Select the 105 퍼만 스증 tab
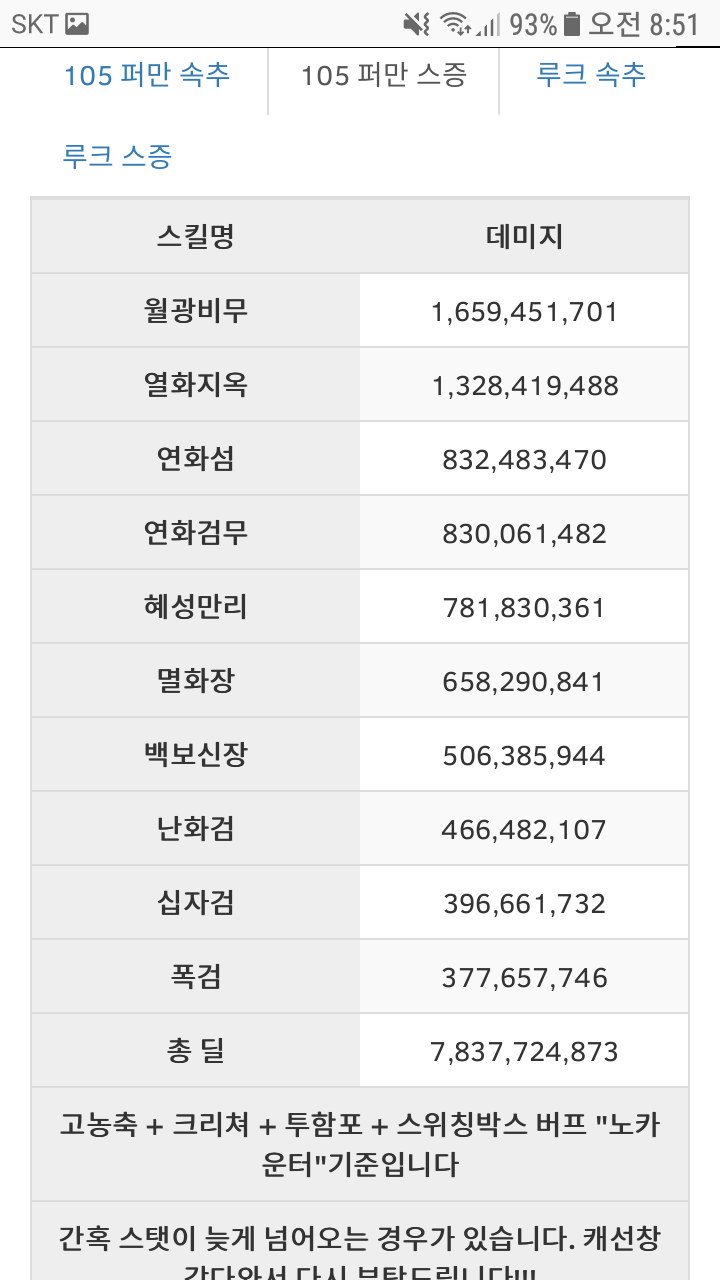Image resolution: width=720 pixels, height=1280 pixels. tap(384, 75)
